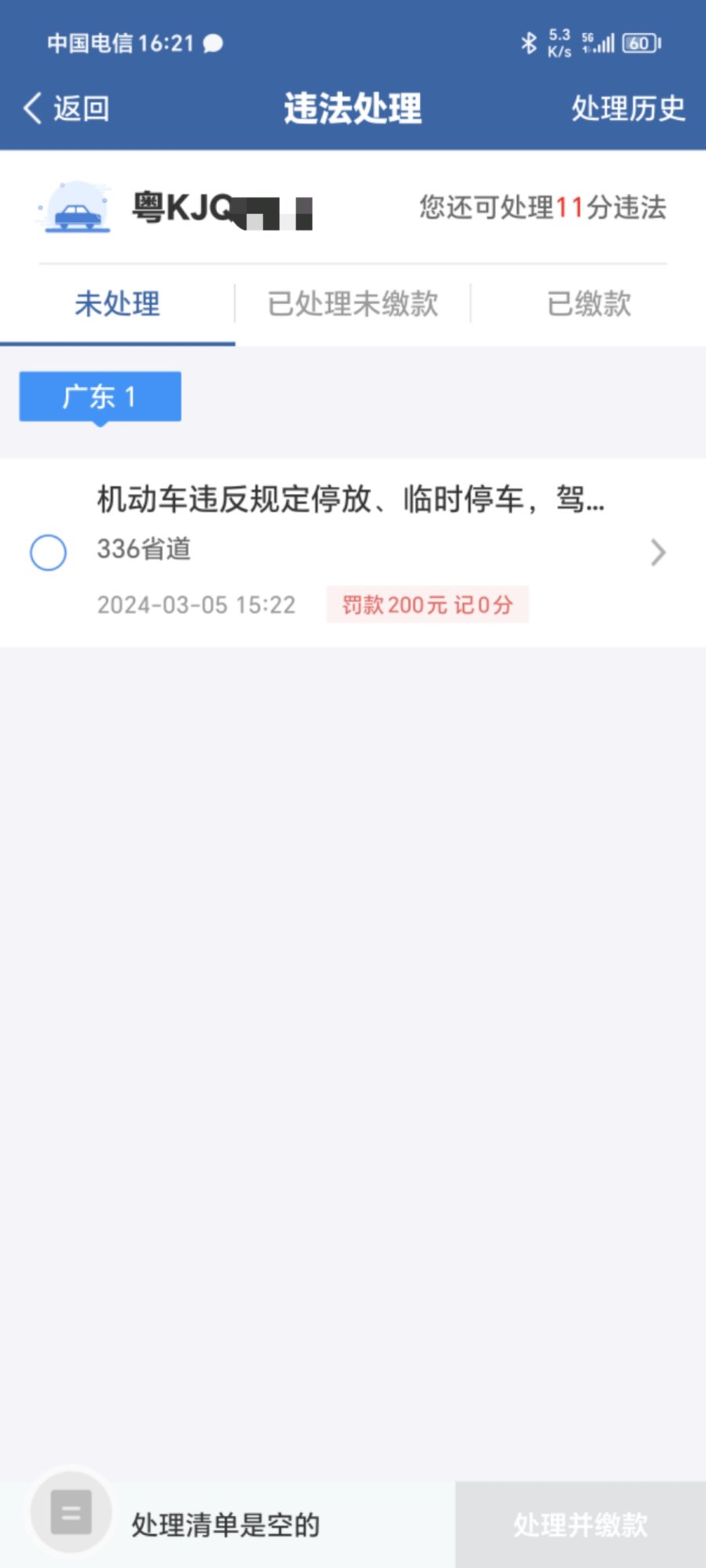Screen dimensions: 706x1568
Task: Go back using the 返回 button
Action: click(x=67, y=108)
